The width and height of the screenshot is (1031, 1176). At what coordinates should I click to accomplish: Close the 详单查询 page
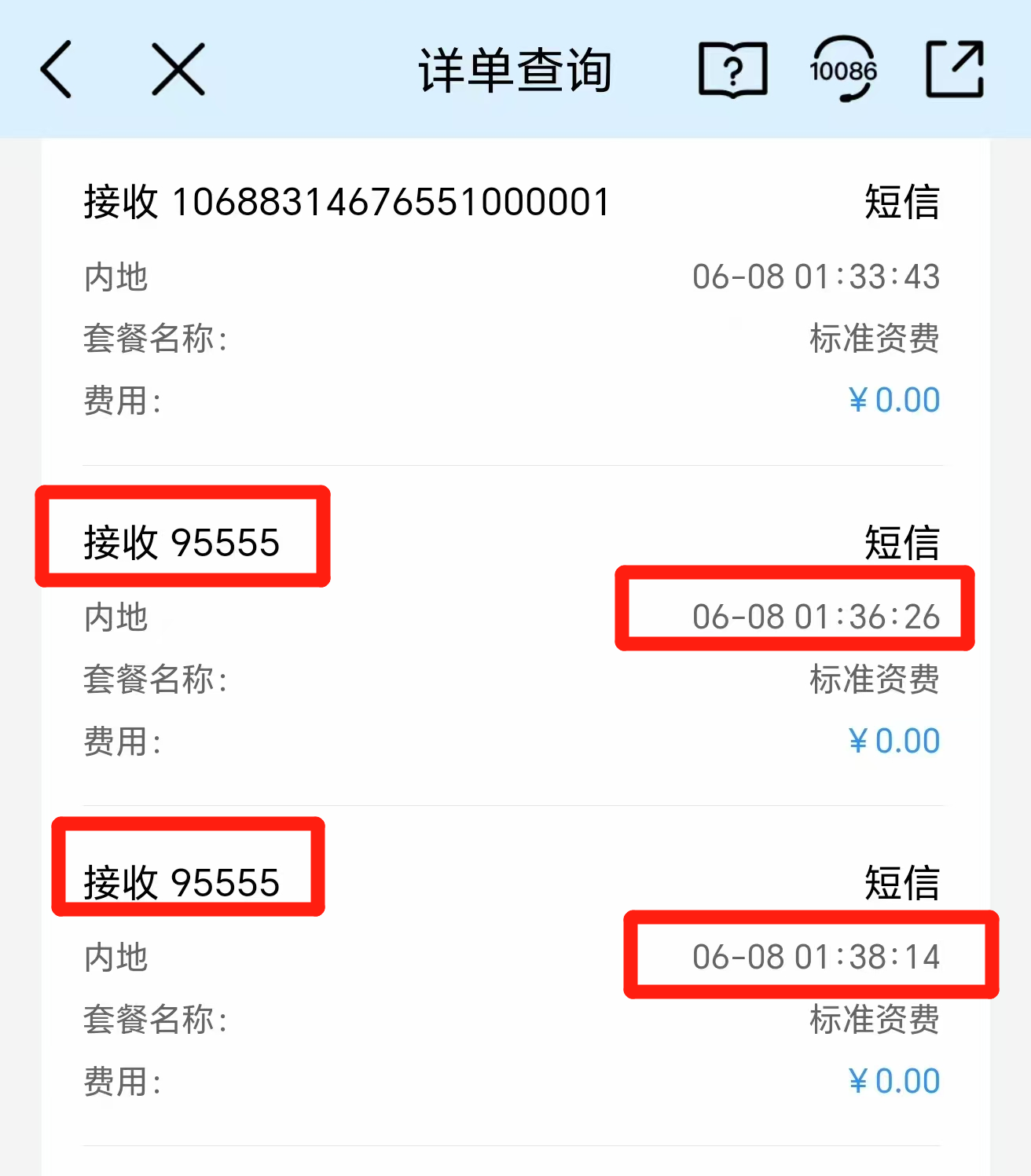(x=178, y=69)
